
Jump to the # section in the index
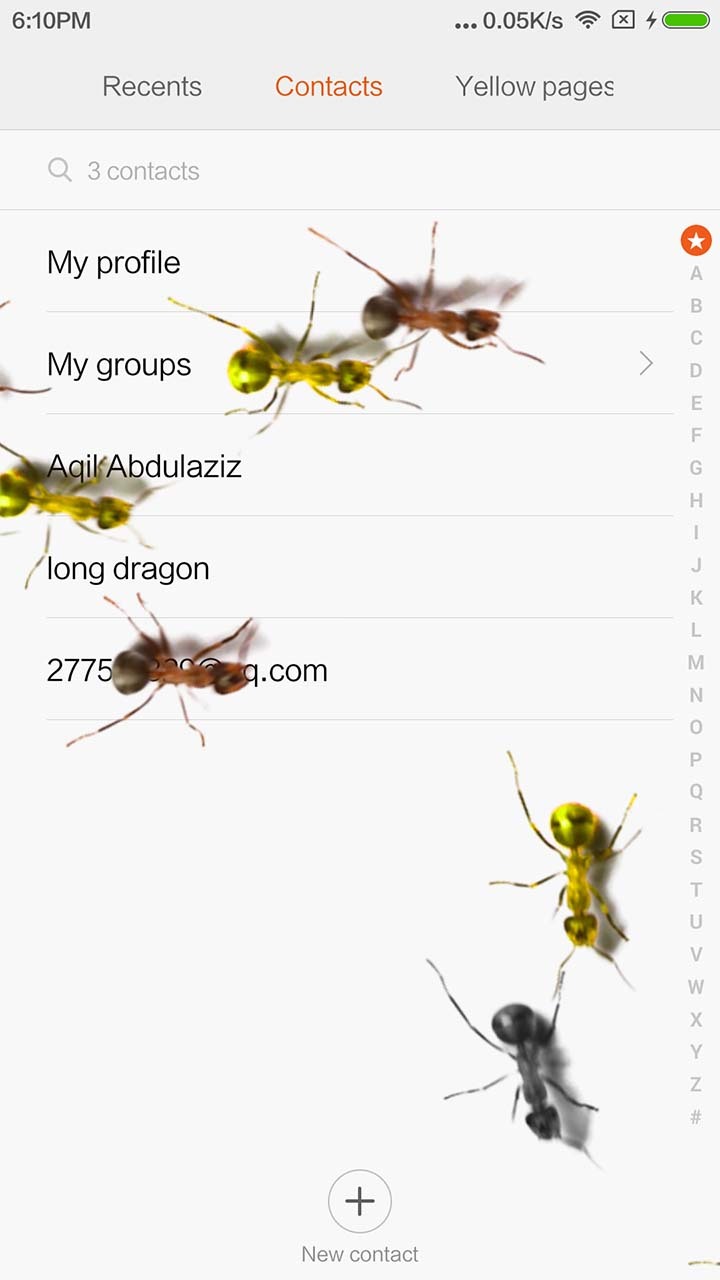tap(696, 1117)
